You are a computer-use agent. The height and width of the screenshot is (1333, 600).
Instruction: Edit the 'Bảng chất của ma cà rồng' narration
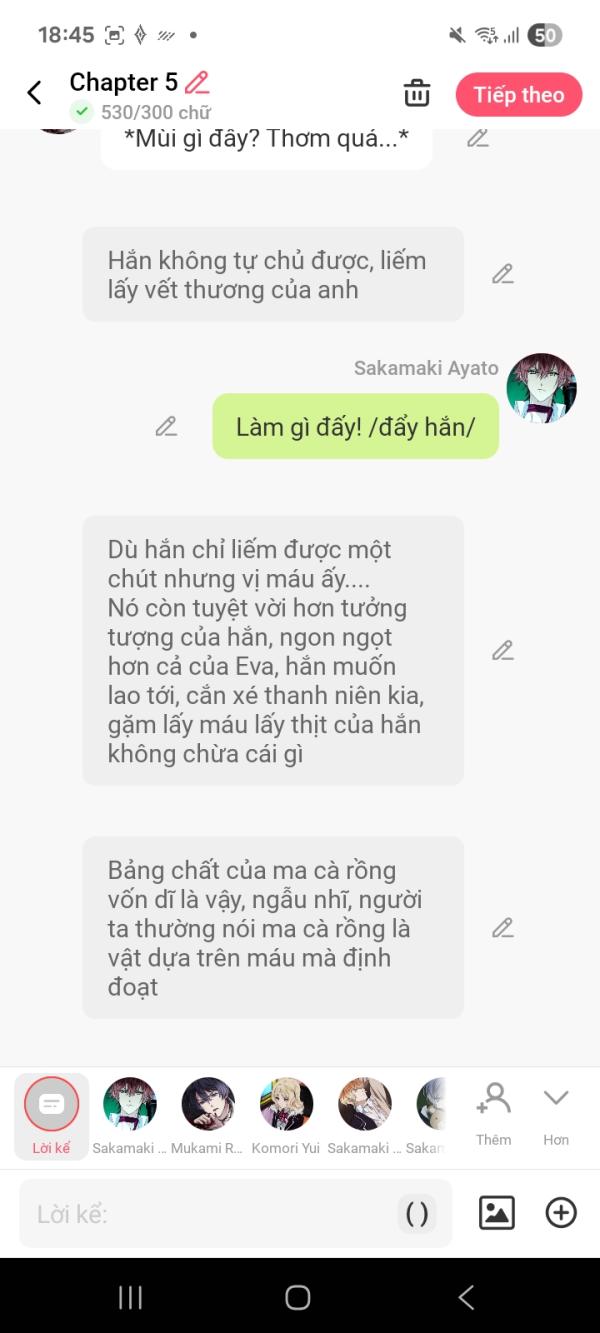point(502,928)
